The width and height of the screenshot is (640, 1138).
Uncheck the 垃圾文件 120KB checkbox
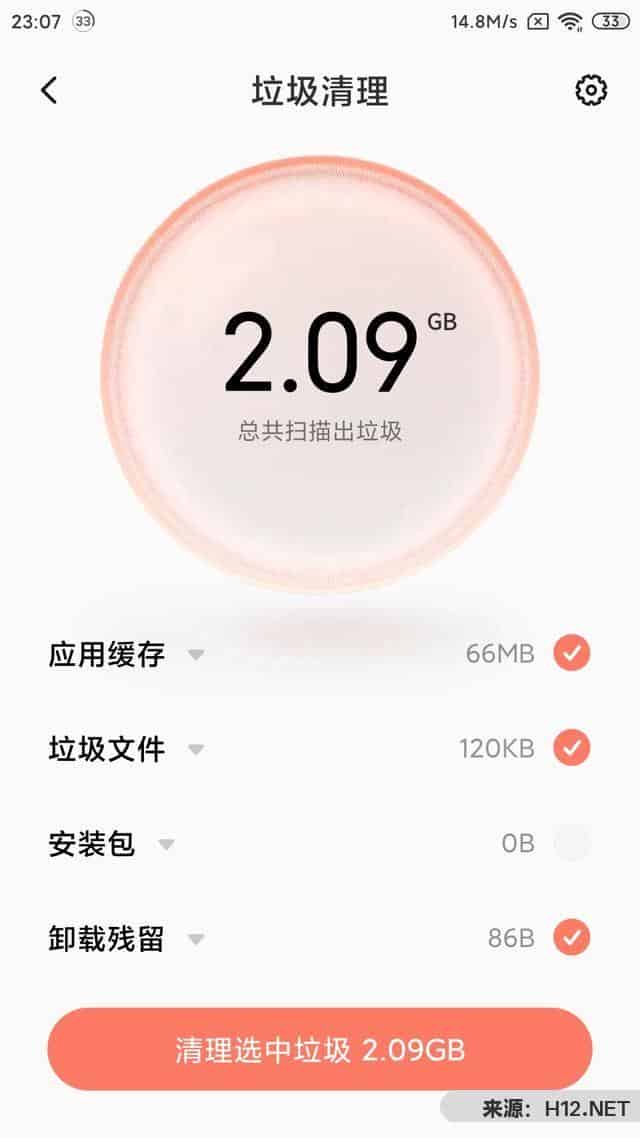point(572,747)
